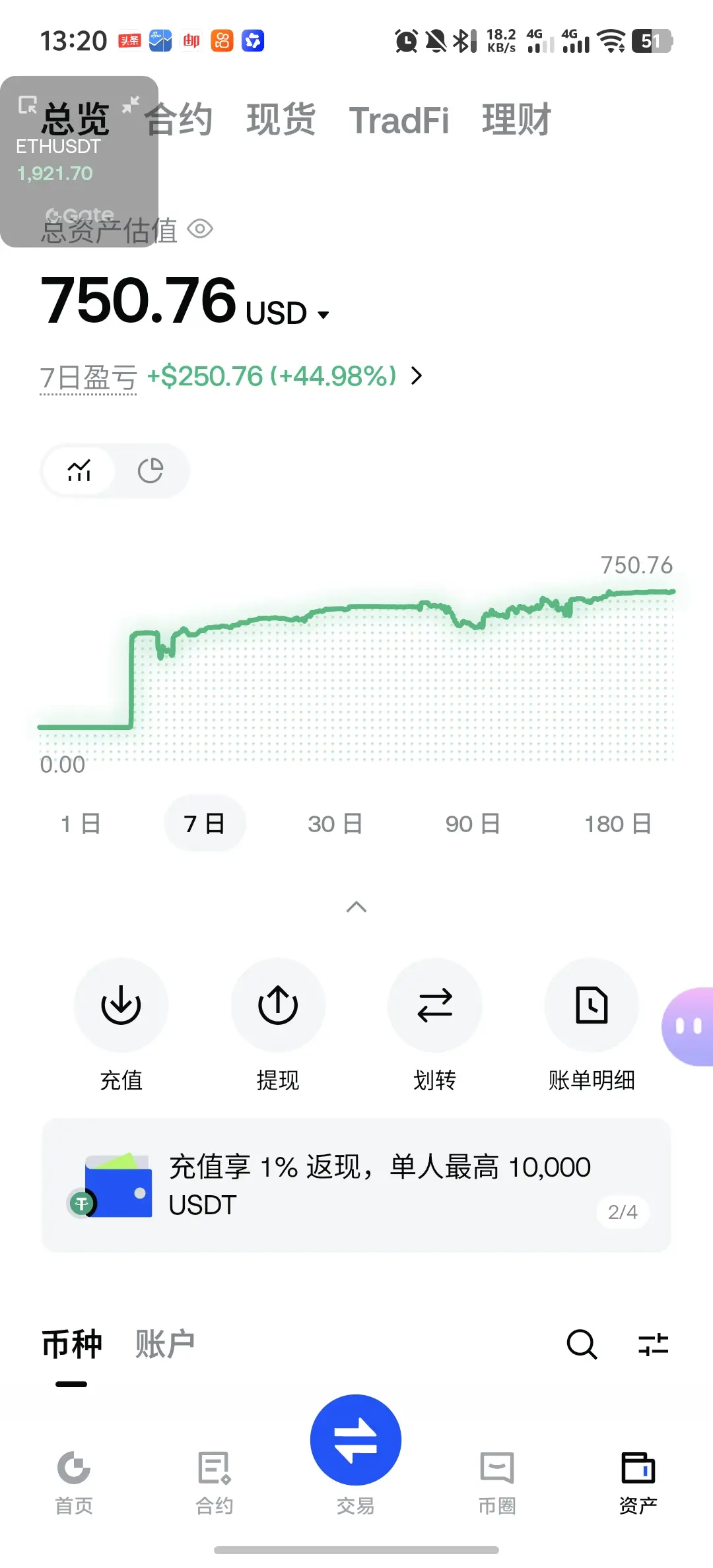
Task: Switch to the 现货 top tab
Action: point(281,120)
